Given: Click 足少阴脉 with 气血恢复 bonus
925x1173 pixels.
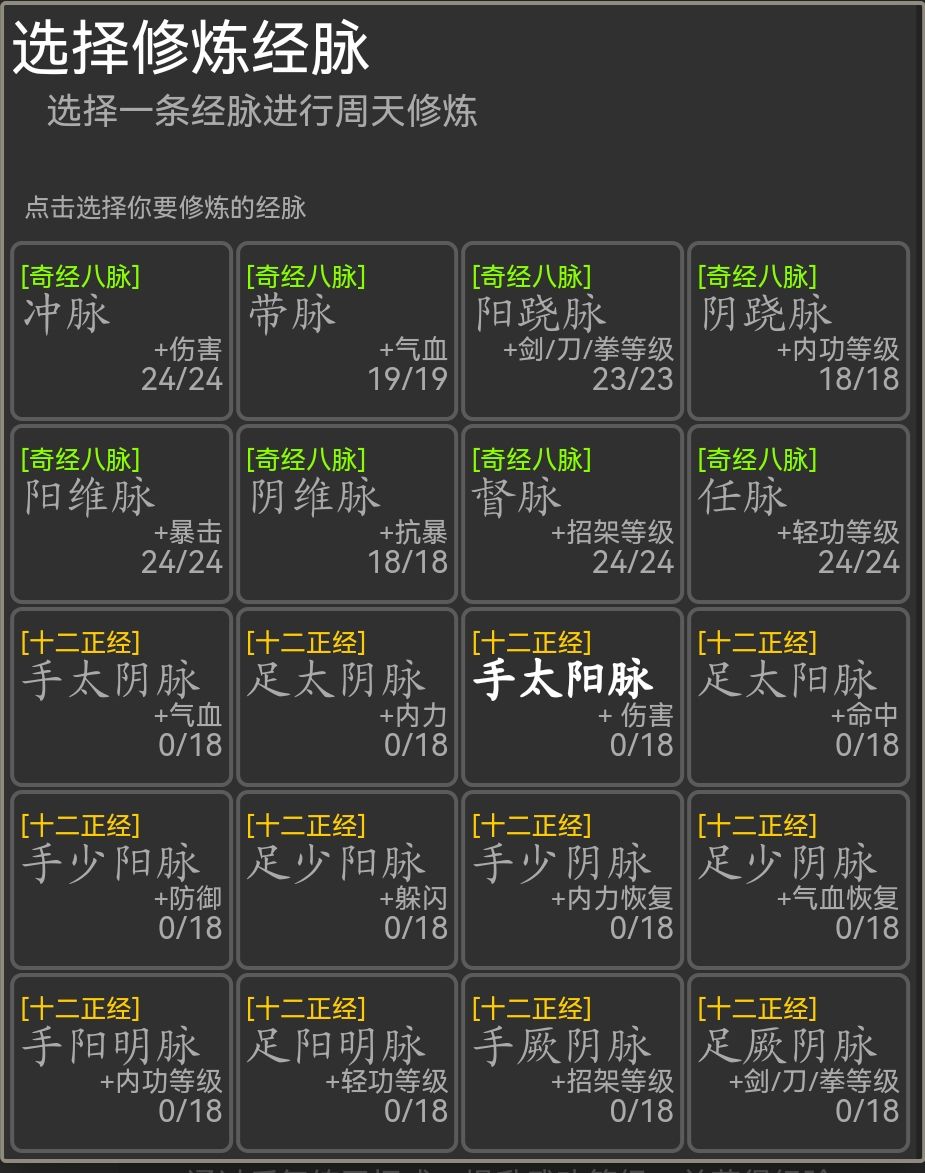Looking at the screenshot, I should (x=798, y=878).
